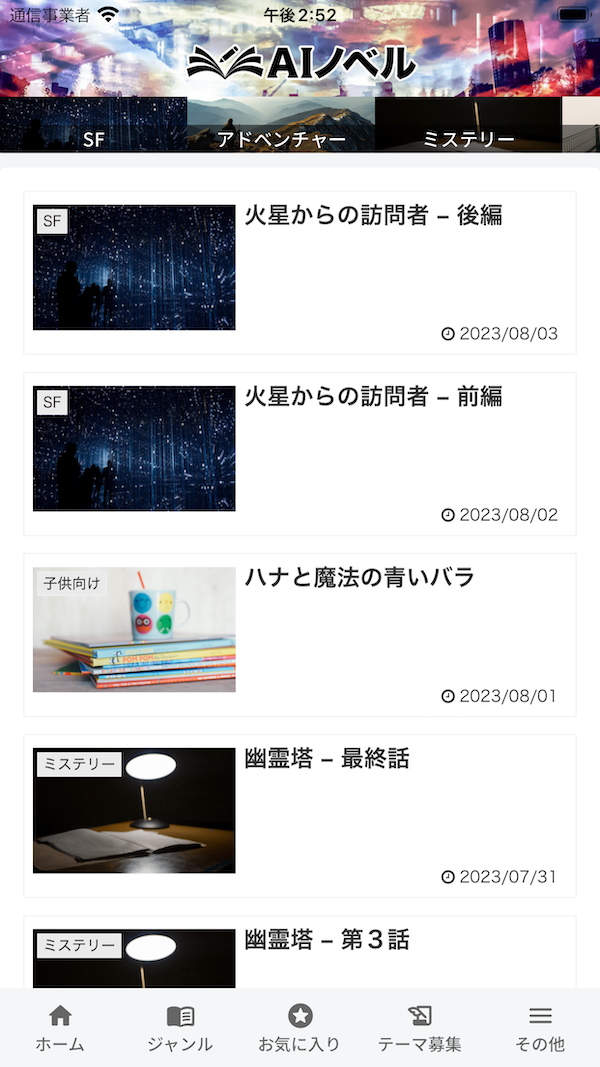The width and height of the screenshot is (600, 1067).
Task: Go to the ホーム tab
Action: pyautogui.click(x=60, y=1029)
